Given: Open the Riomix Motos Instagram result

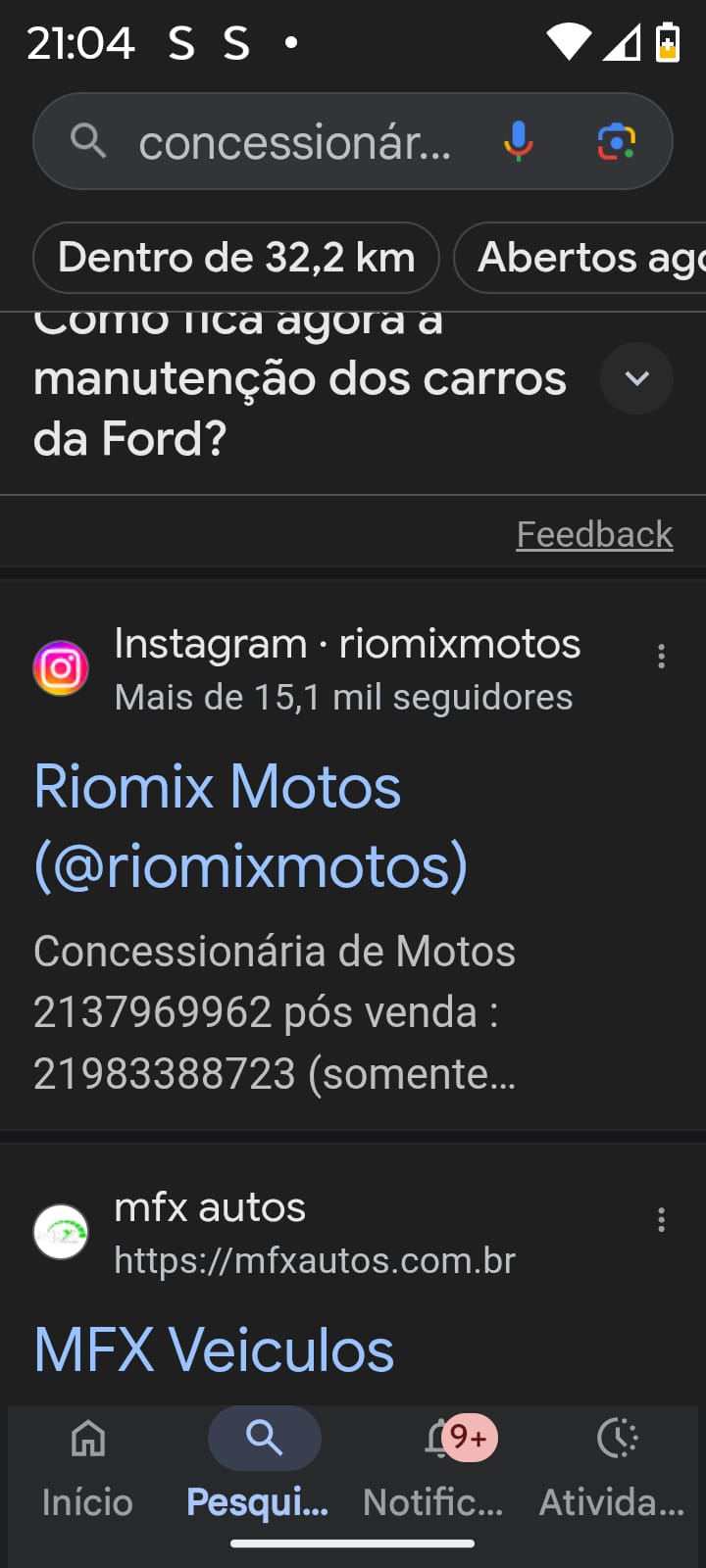Looking at the screenshot, I should pos(250,826).
